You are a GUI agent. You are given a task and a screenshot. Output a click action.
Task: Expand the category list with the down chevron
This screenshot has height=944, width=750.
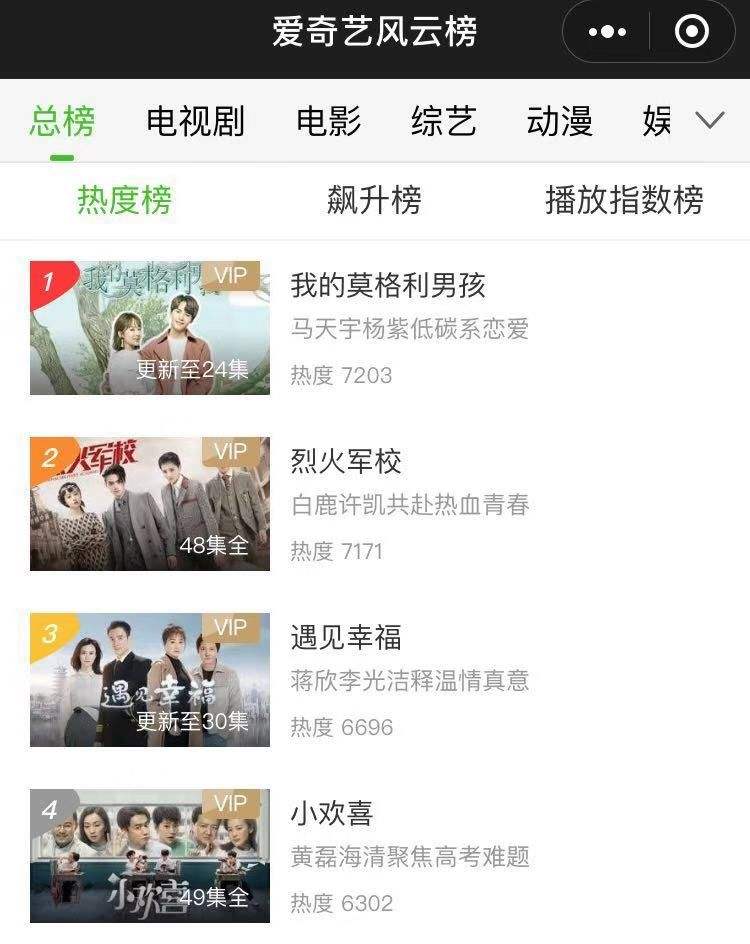tap(710, 121)
